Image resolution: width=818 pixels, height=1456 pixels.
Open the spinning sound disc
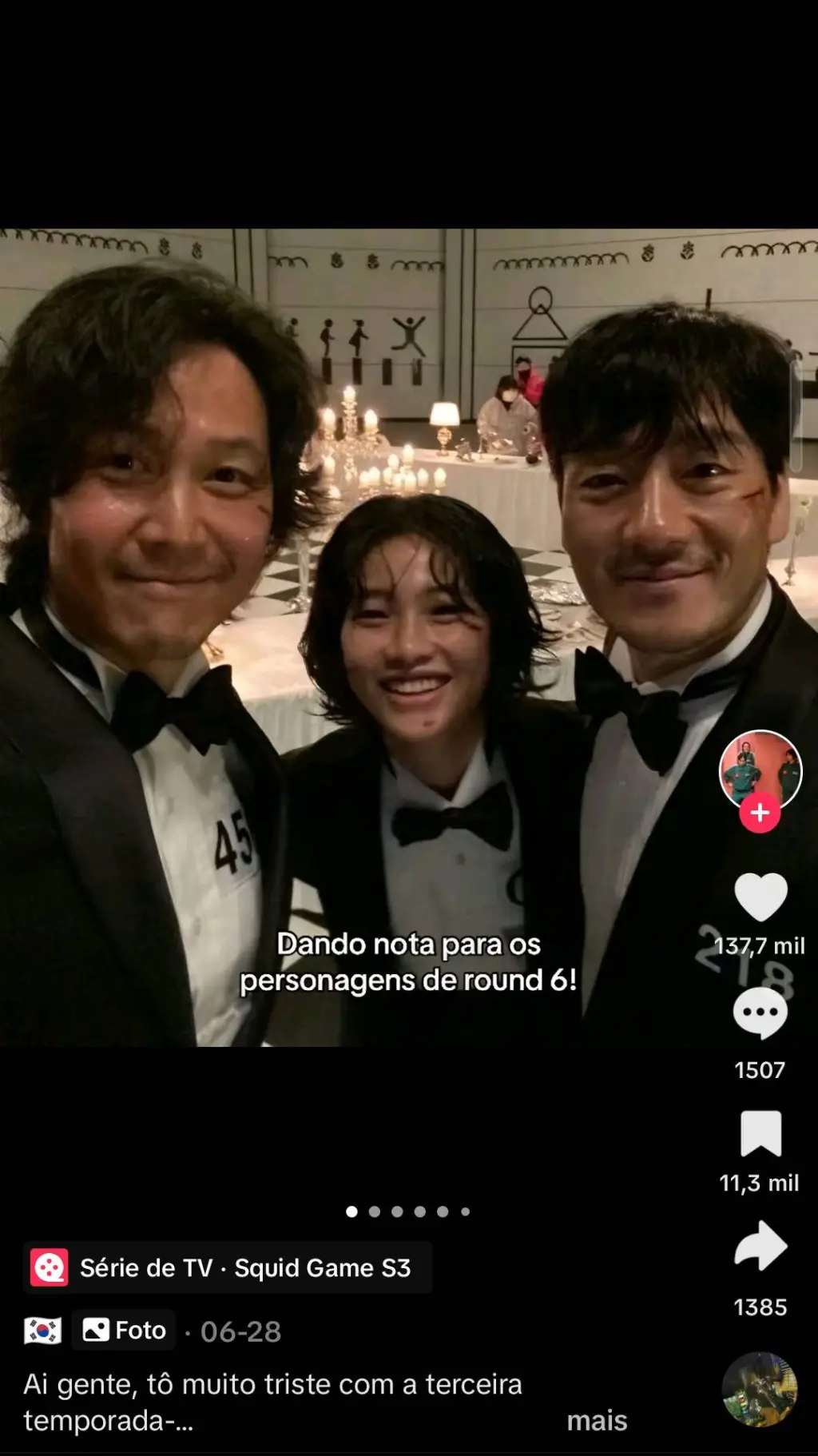point(760,1389)
